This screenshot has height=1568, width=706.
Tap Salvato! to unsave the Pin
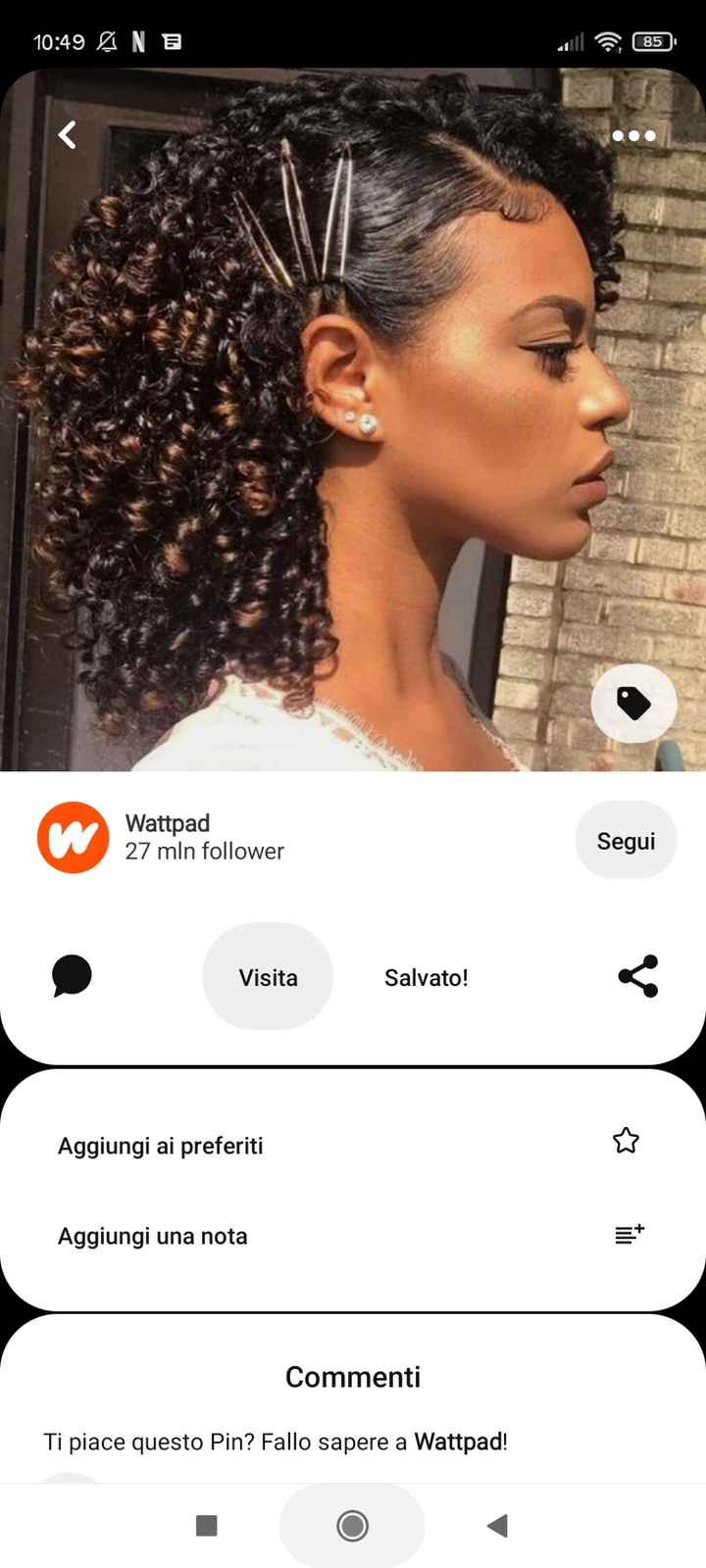(426, 976)
